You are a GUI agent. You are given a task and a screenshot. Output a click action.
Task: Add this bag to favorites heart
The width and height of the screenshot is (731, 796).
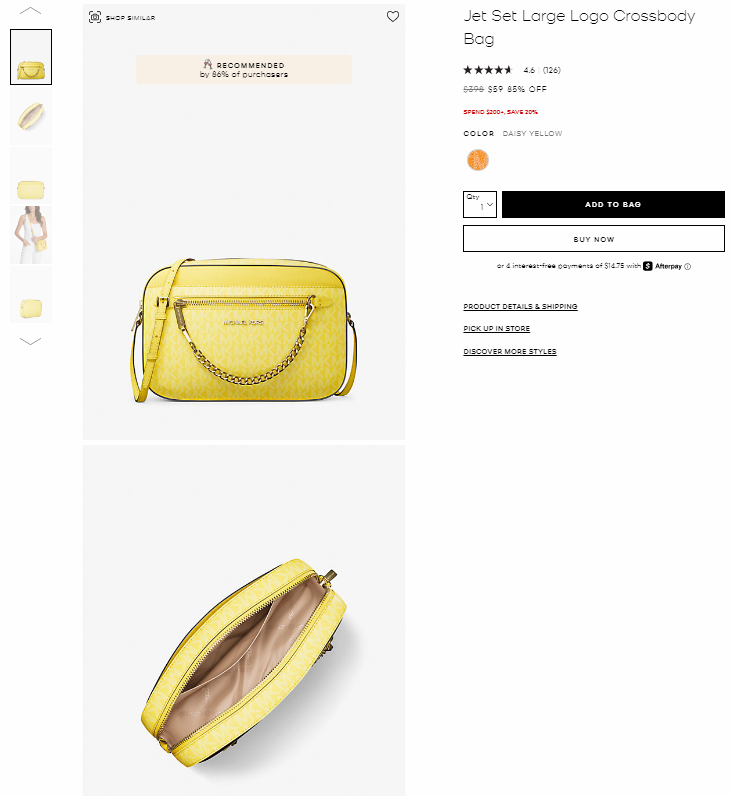[393, 17]
